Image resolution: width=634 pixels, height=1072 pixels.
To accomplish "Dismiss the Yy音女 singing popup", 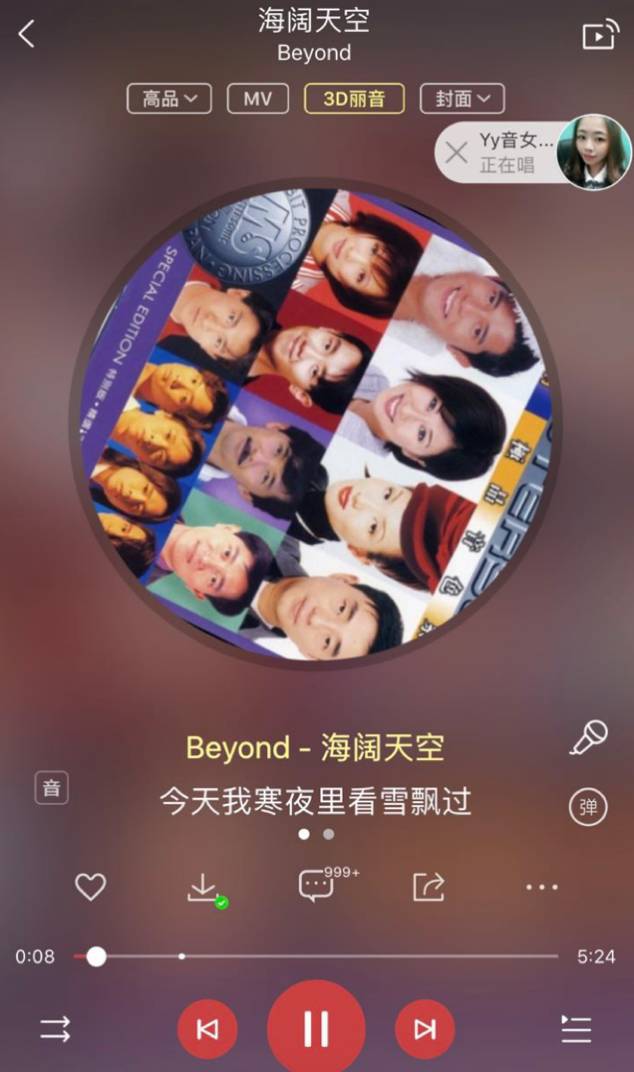I will pyautogui.click(x=457, y=152).
